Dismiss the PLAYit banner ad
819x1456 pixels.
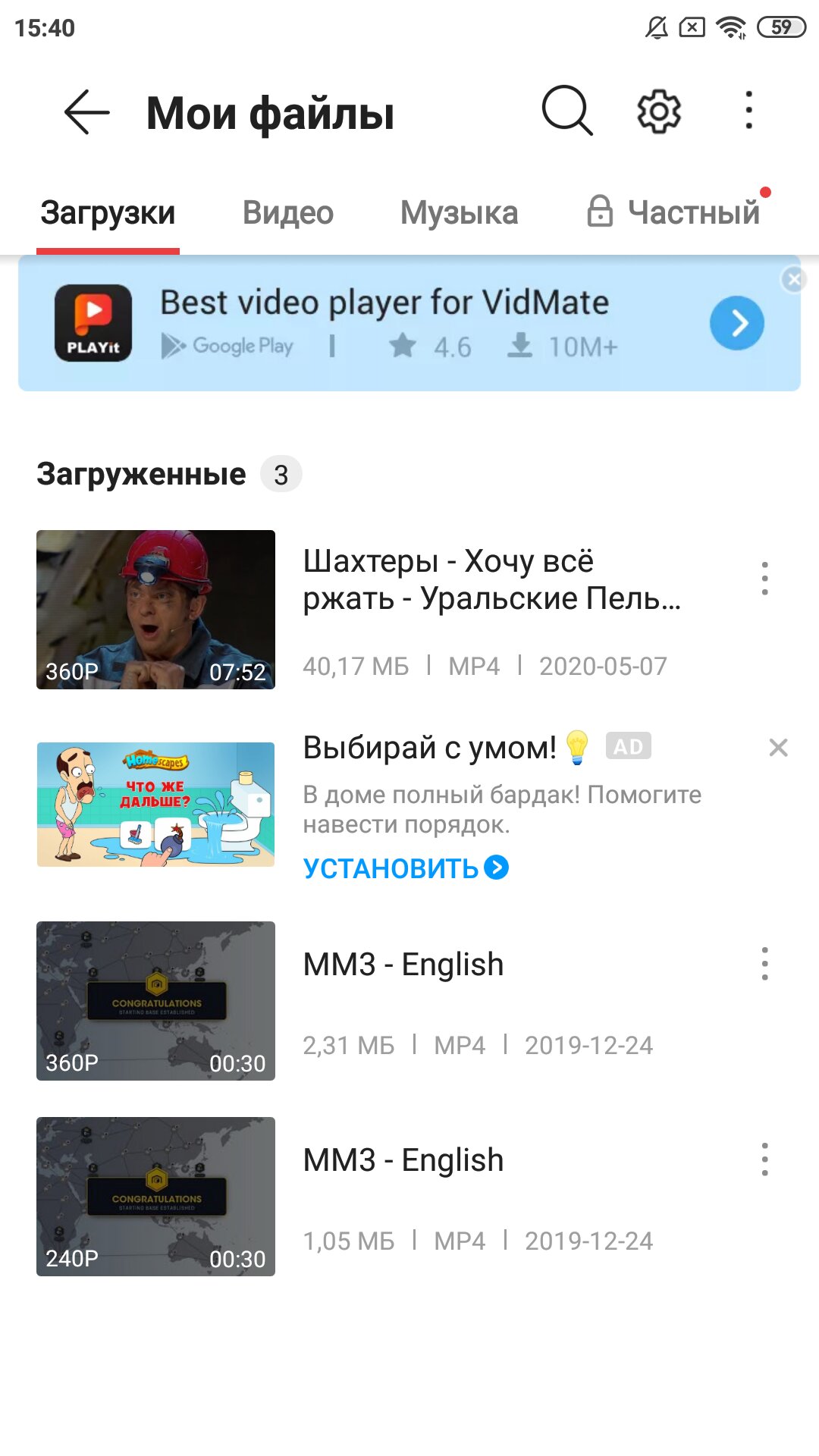tap(793, 280)
